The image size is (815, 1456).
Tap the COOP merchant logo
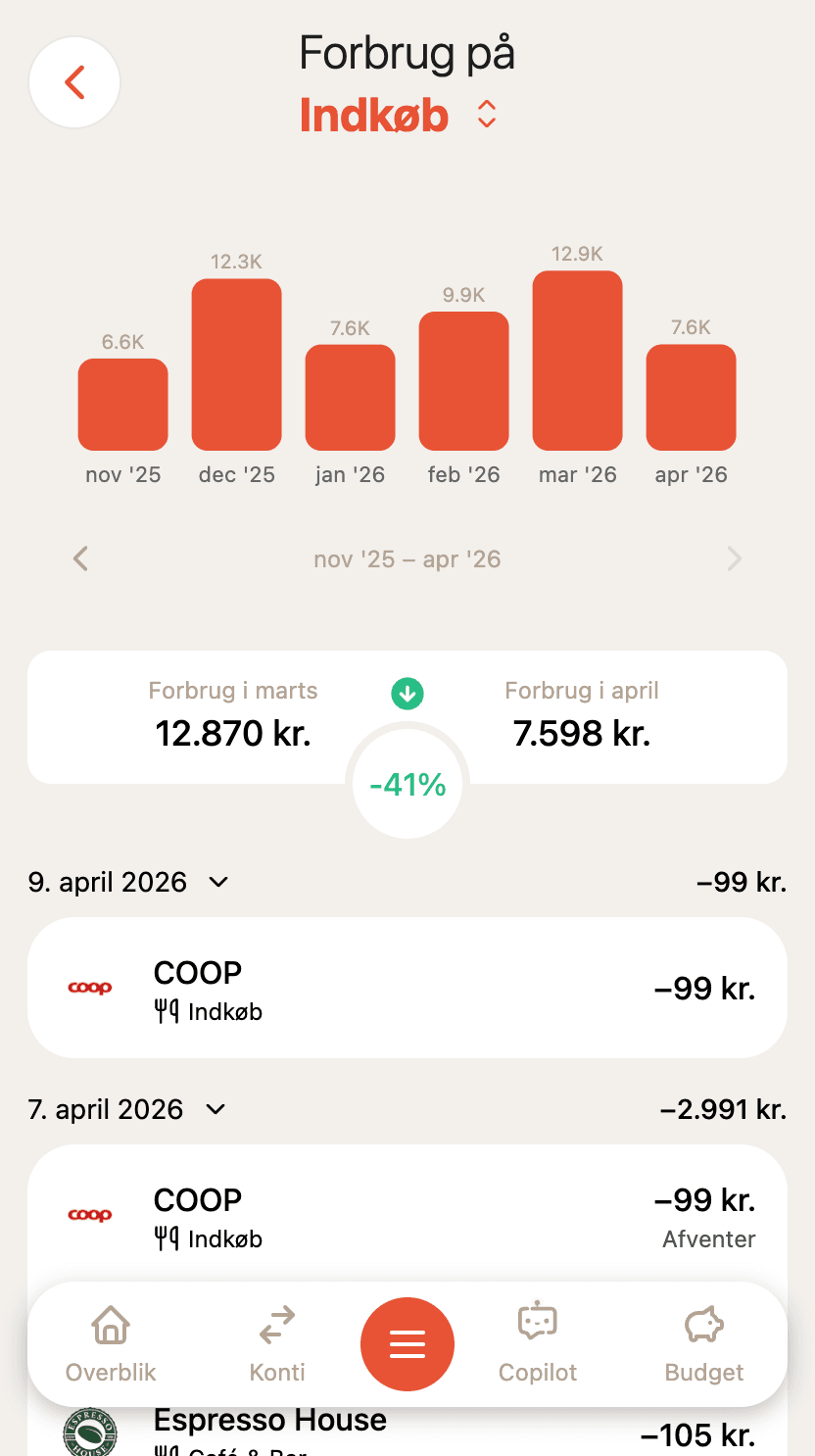89,987
